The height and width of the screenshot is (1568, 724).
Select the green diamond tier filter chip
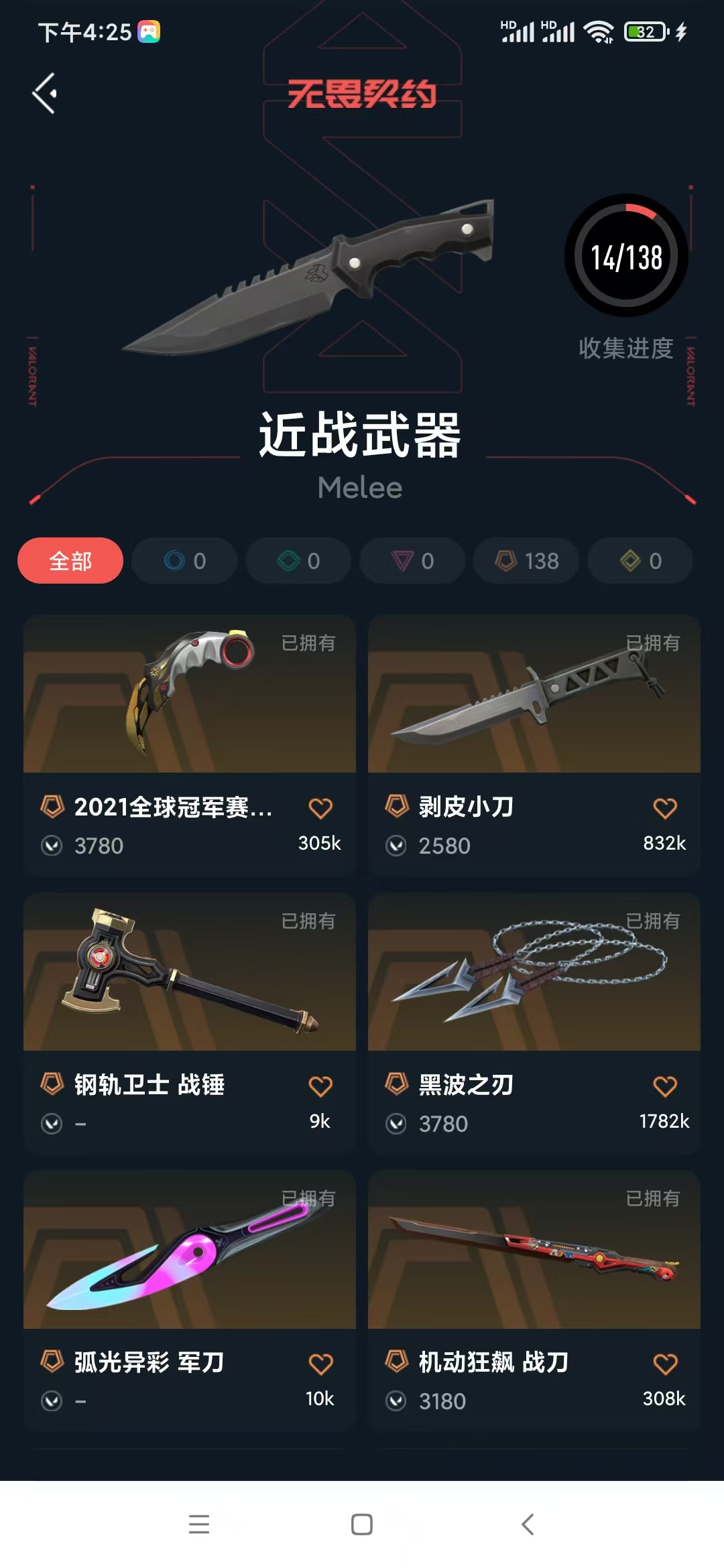[x=298, y=561]
